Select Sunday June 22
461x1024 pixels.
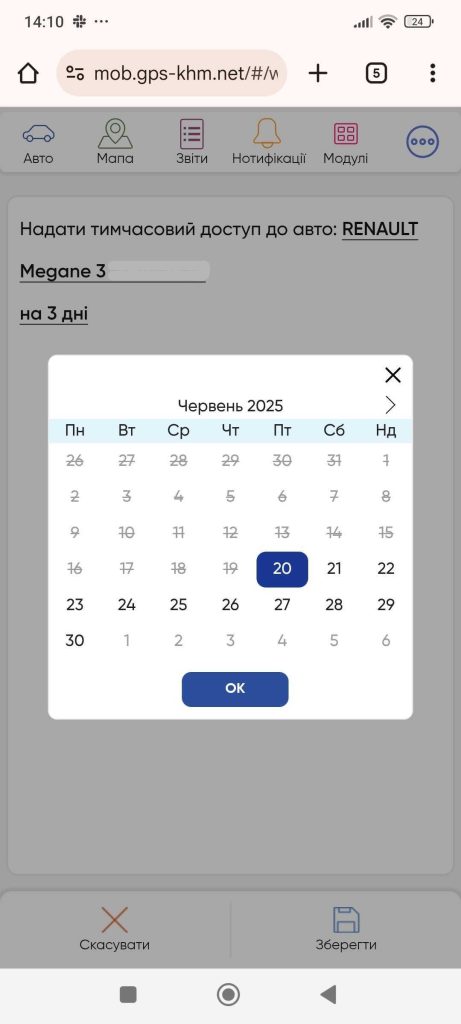[x=386, y=569]
